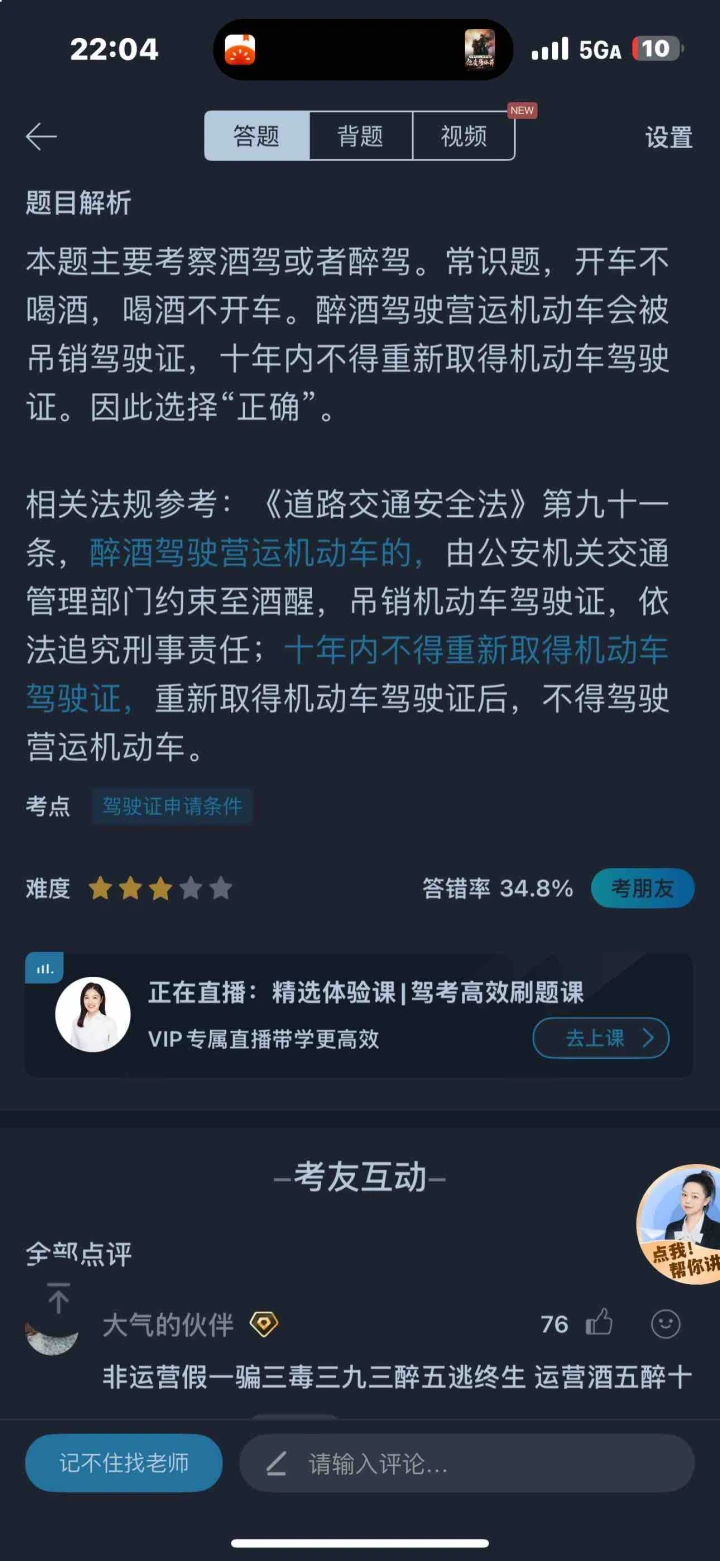Open the emoji reaction on 大气的伙伴's comment
Screen dimensions: 720x1561
click(666, 1324)
